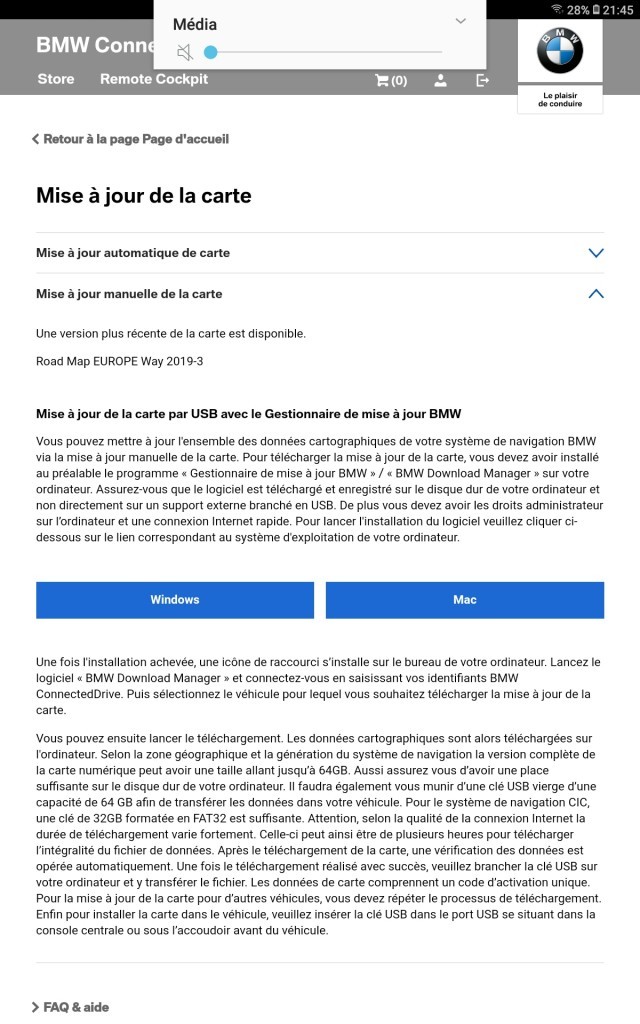This screenshot has width=640, height=1024.
Task: Open the user account icon
Action: click(x=441, y=80)
